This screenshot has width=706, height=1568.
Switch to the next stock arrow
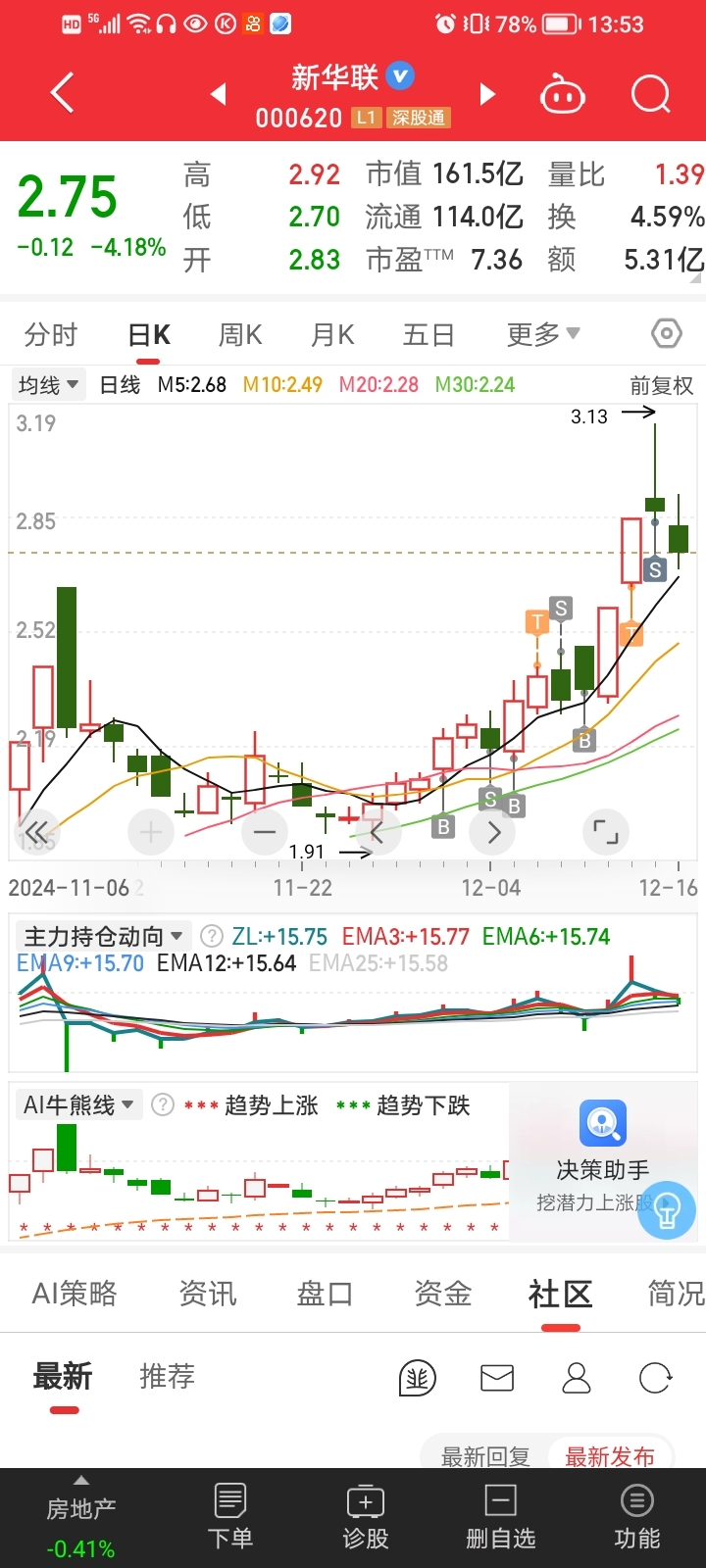[487, 94]
